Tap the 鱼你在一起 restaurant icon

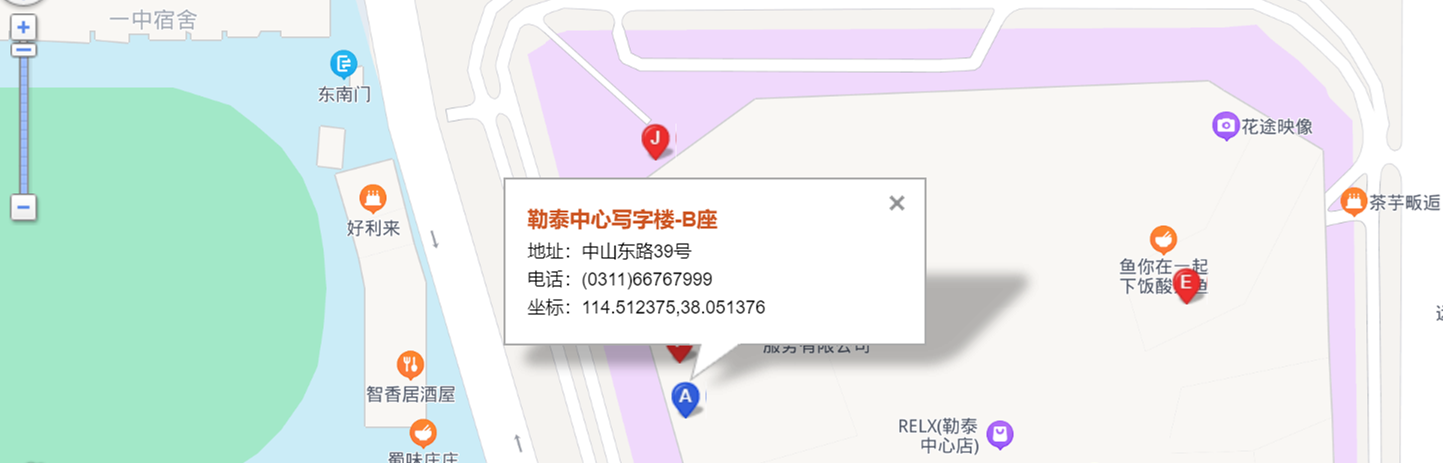(1162, 239)
